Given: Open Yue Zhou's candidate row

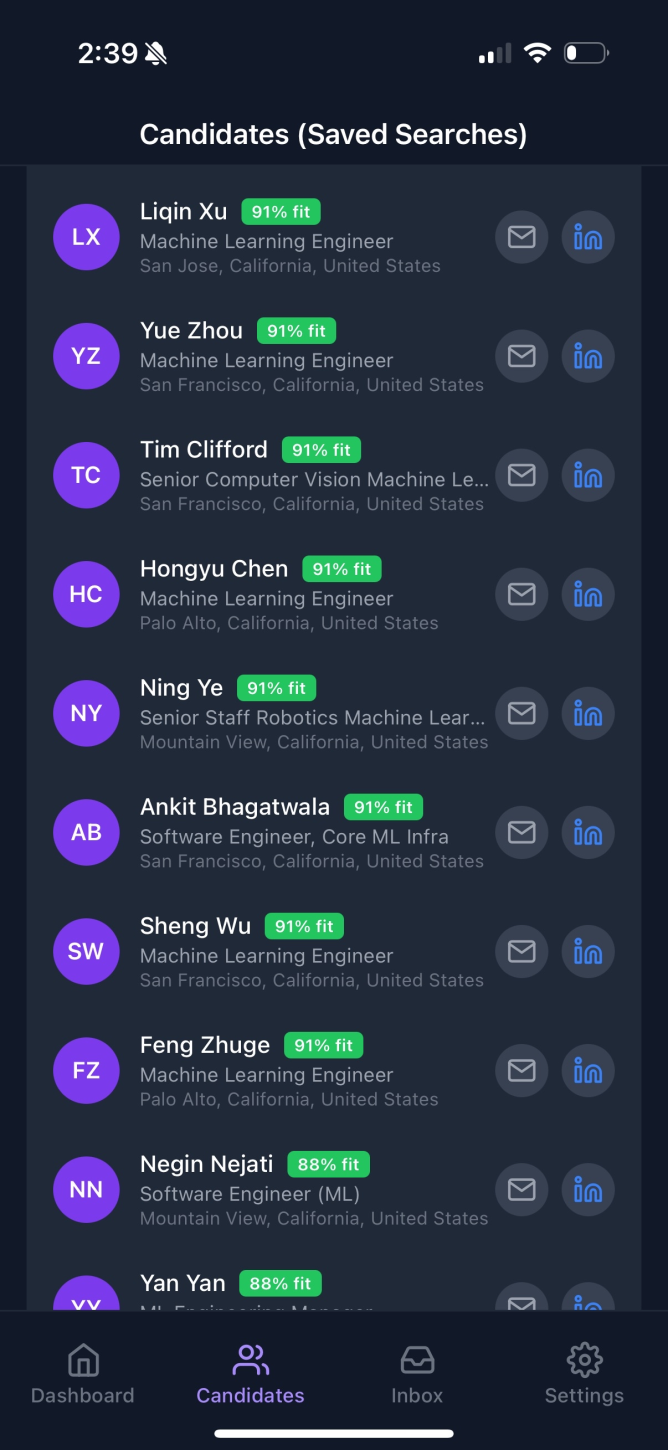Looking at the screenshot, I should coord(300,358).
